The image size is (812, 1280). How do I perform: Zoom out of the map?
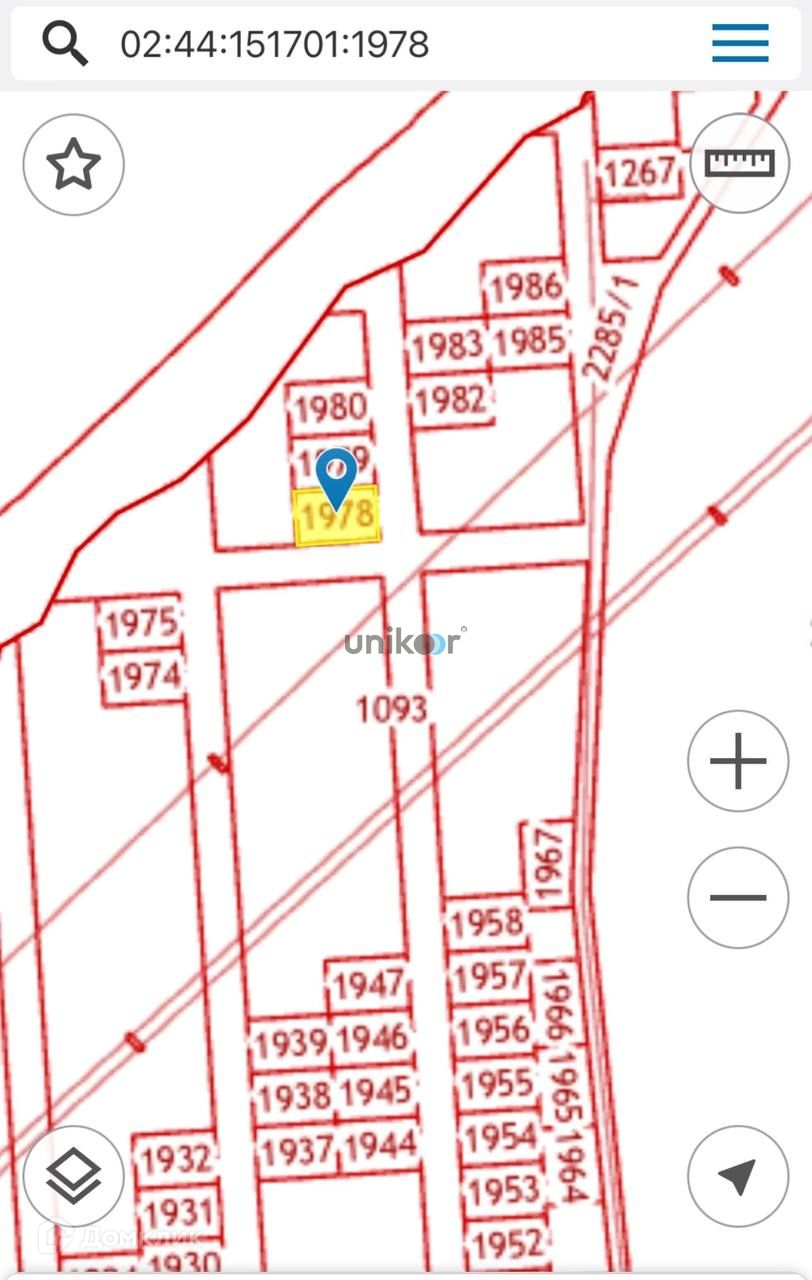738,897
